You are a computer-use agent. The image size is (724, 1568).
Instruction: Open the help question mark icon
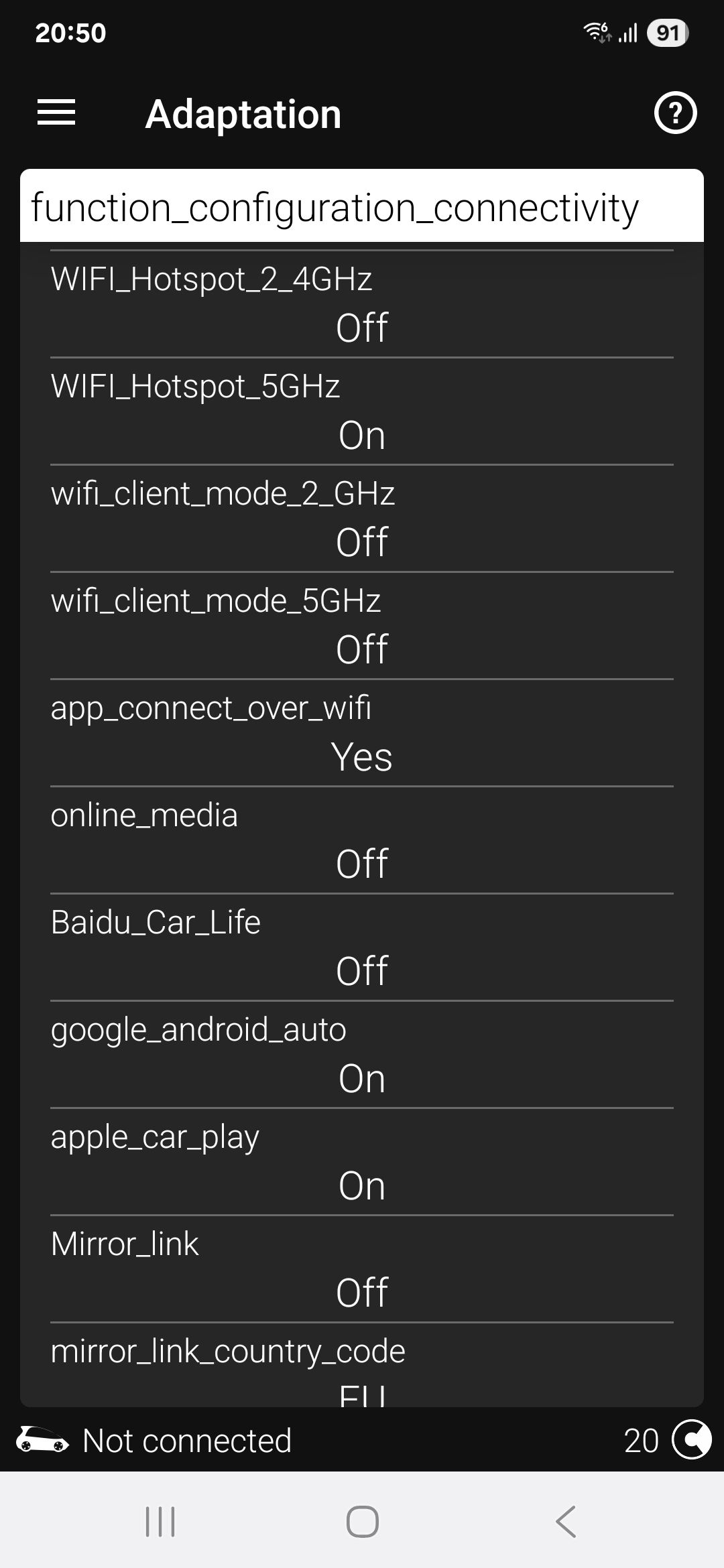[x=675, y=113]
